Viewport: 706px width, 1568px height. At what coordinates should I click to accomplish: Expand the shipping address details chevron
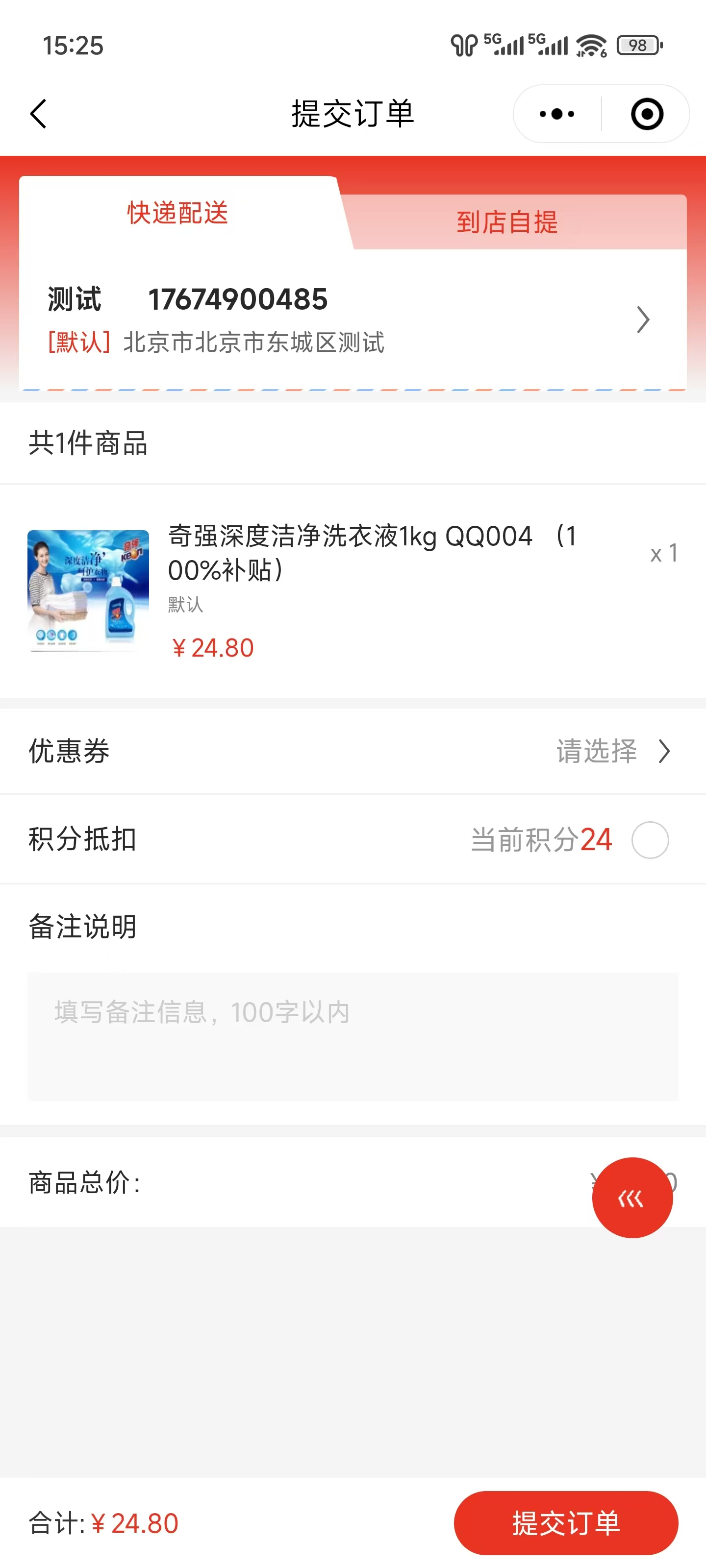point(644,319)
